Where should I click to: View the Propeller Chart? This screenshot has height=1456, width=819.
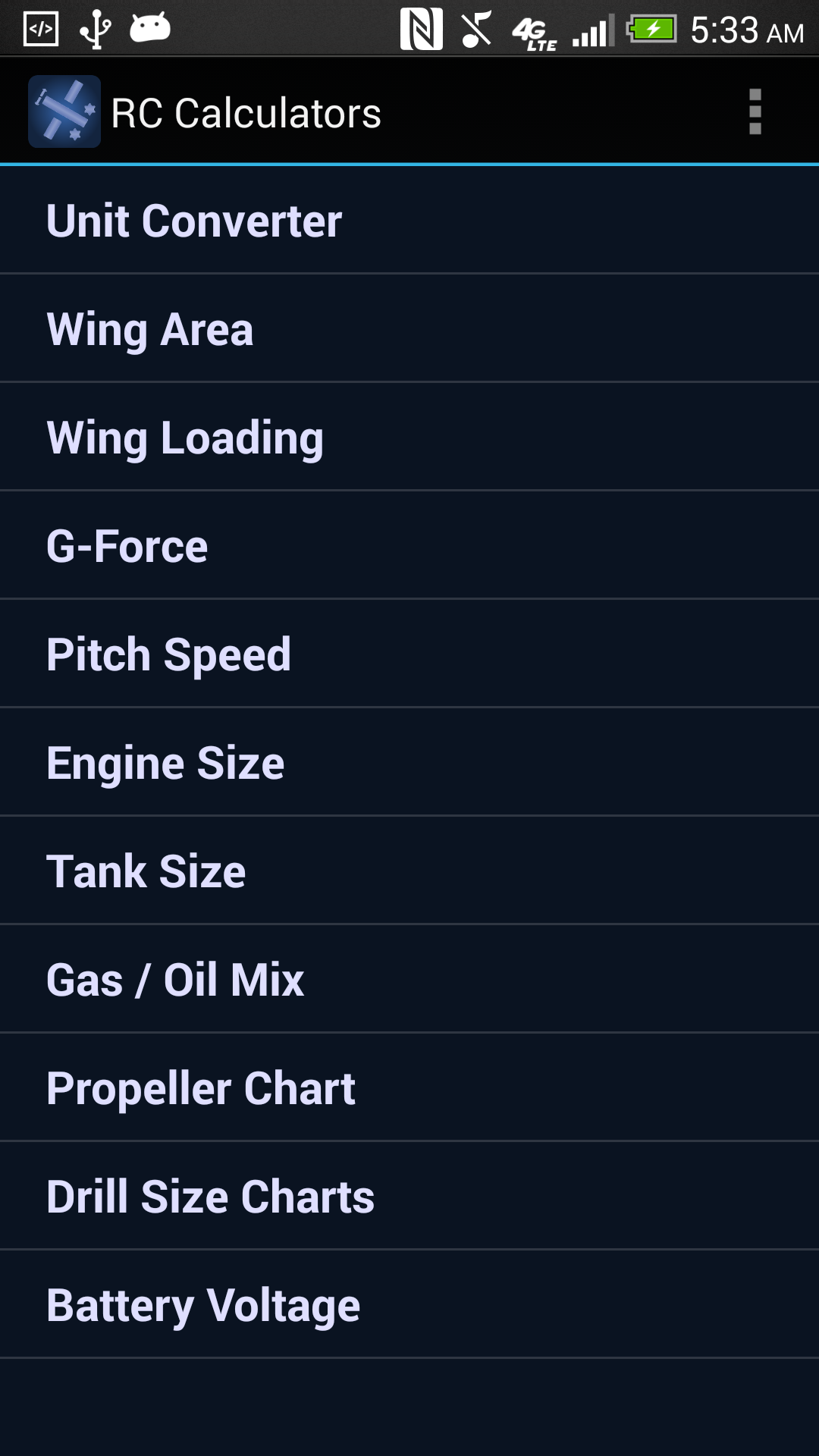coord(409,1087)
